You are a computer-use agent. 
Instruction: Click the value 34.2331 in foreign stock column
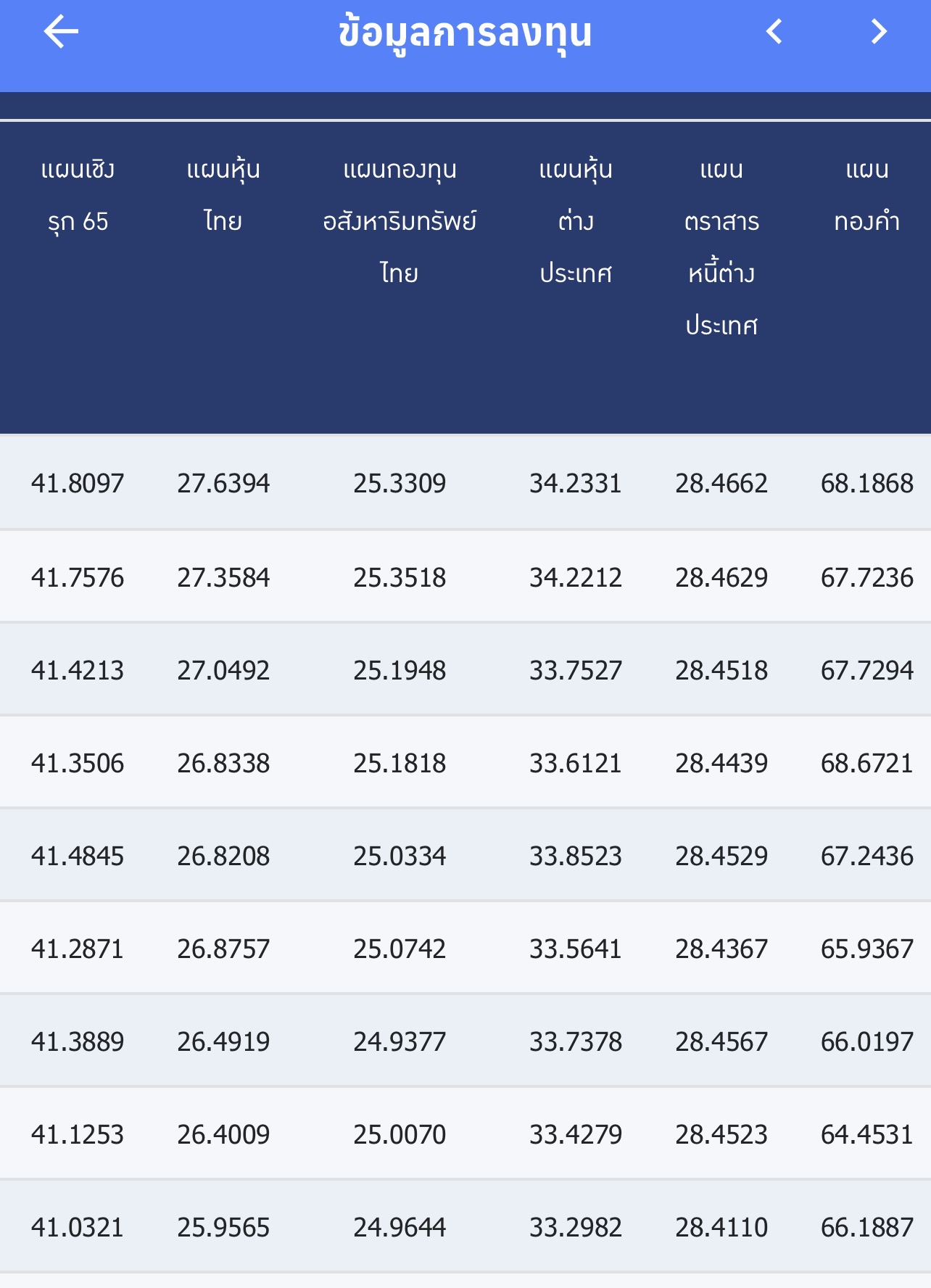(x=576, y=482)
